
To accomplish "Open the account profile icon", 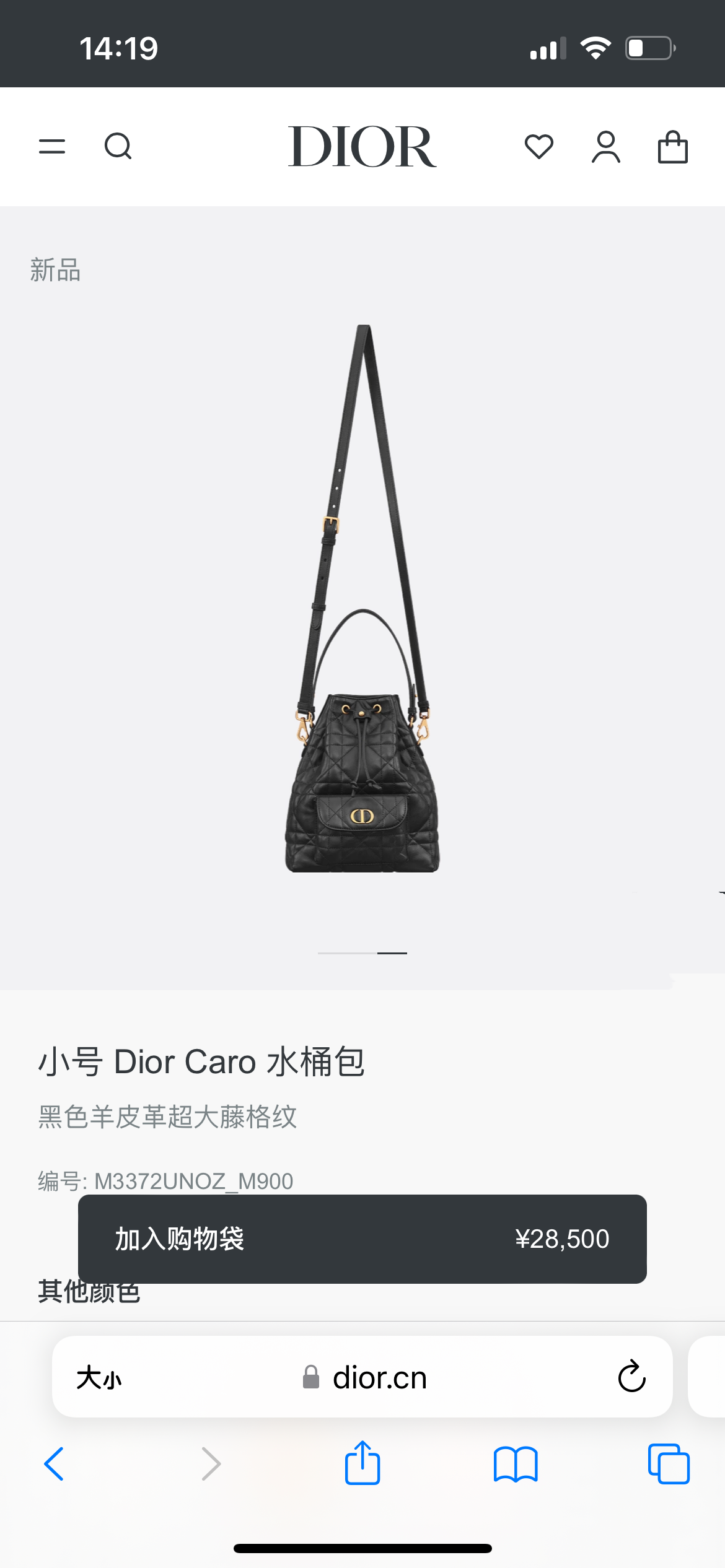I will pyautogui.click(x=606, y=147).
